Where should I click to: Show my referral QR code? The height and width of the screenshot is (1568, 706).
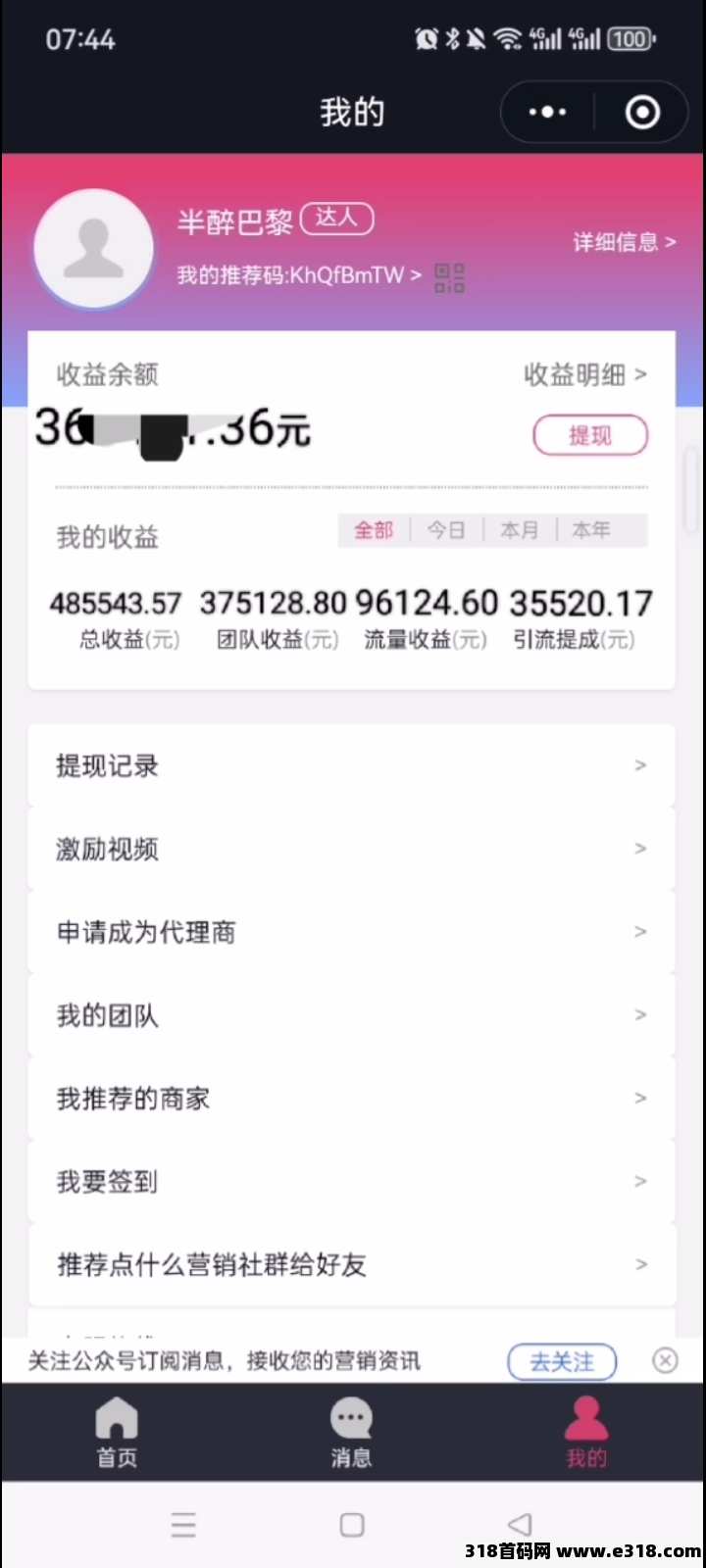click(x=449, y=277)
